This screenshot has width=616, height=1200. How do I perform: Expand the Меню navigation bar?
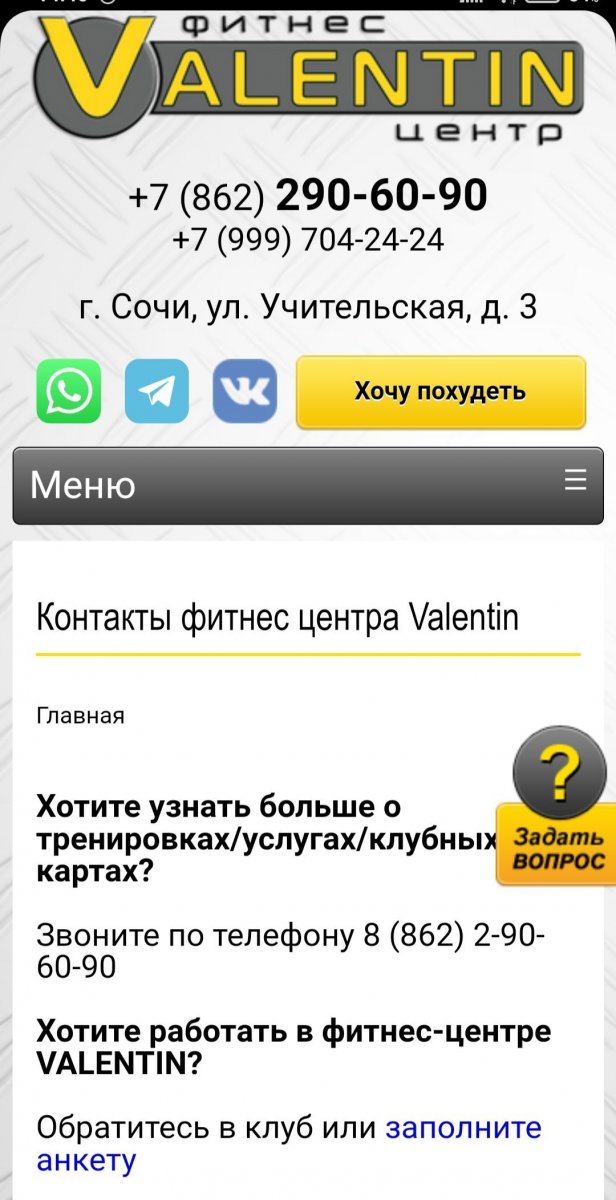[x=308, y=485]
